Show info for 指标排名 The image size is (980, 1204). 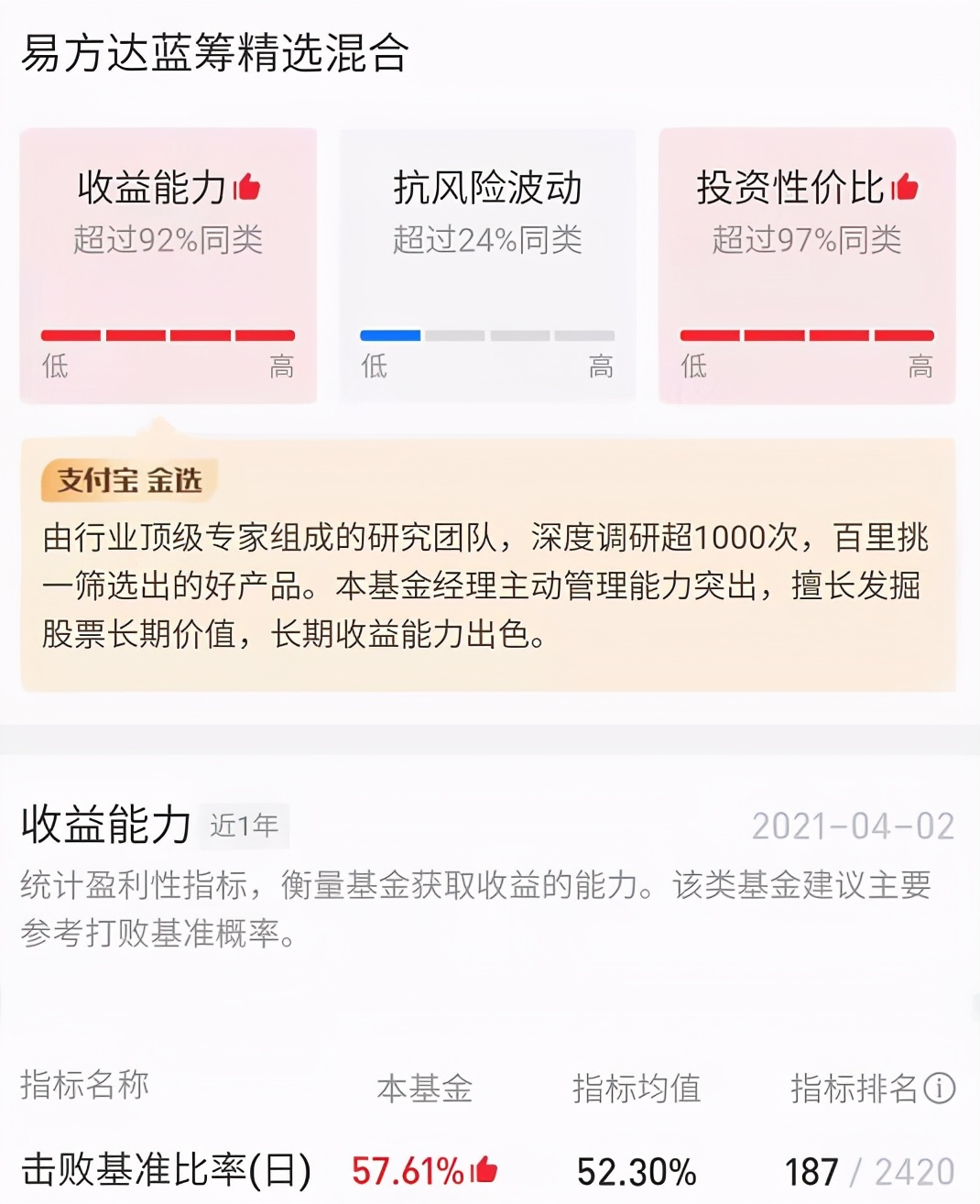(939, 1089)
